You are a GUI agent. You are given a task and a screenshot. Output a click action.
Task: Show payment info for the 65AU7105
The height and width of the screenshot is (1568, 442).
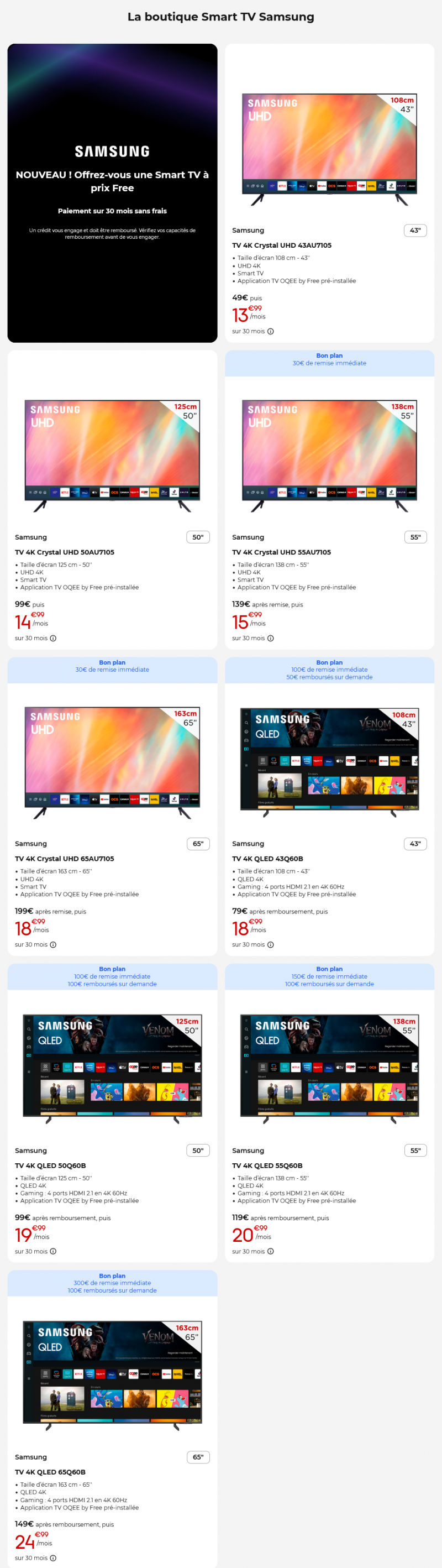click(54, 945)
